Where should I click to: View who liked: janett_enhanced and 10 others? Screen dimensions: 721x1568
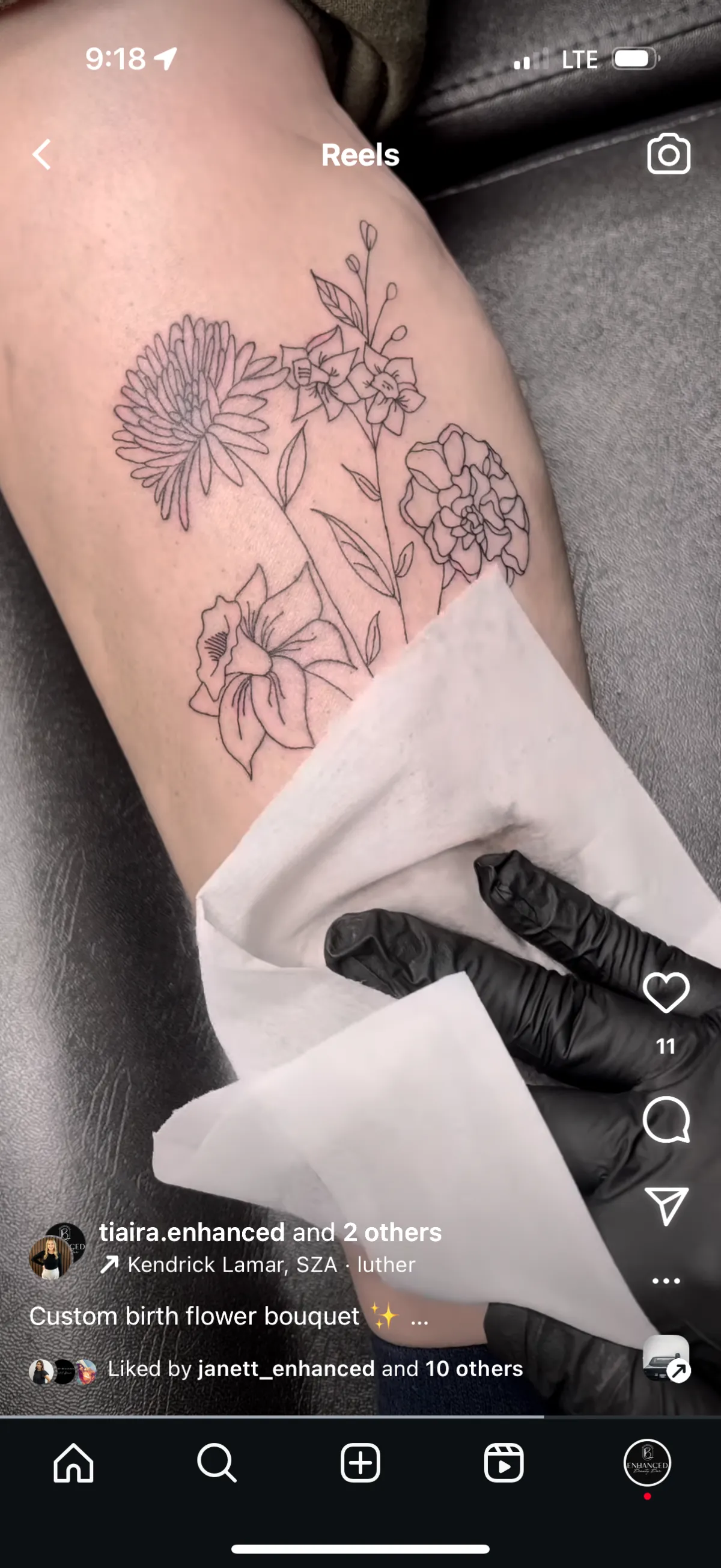click(x=315, y=1369)
